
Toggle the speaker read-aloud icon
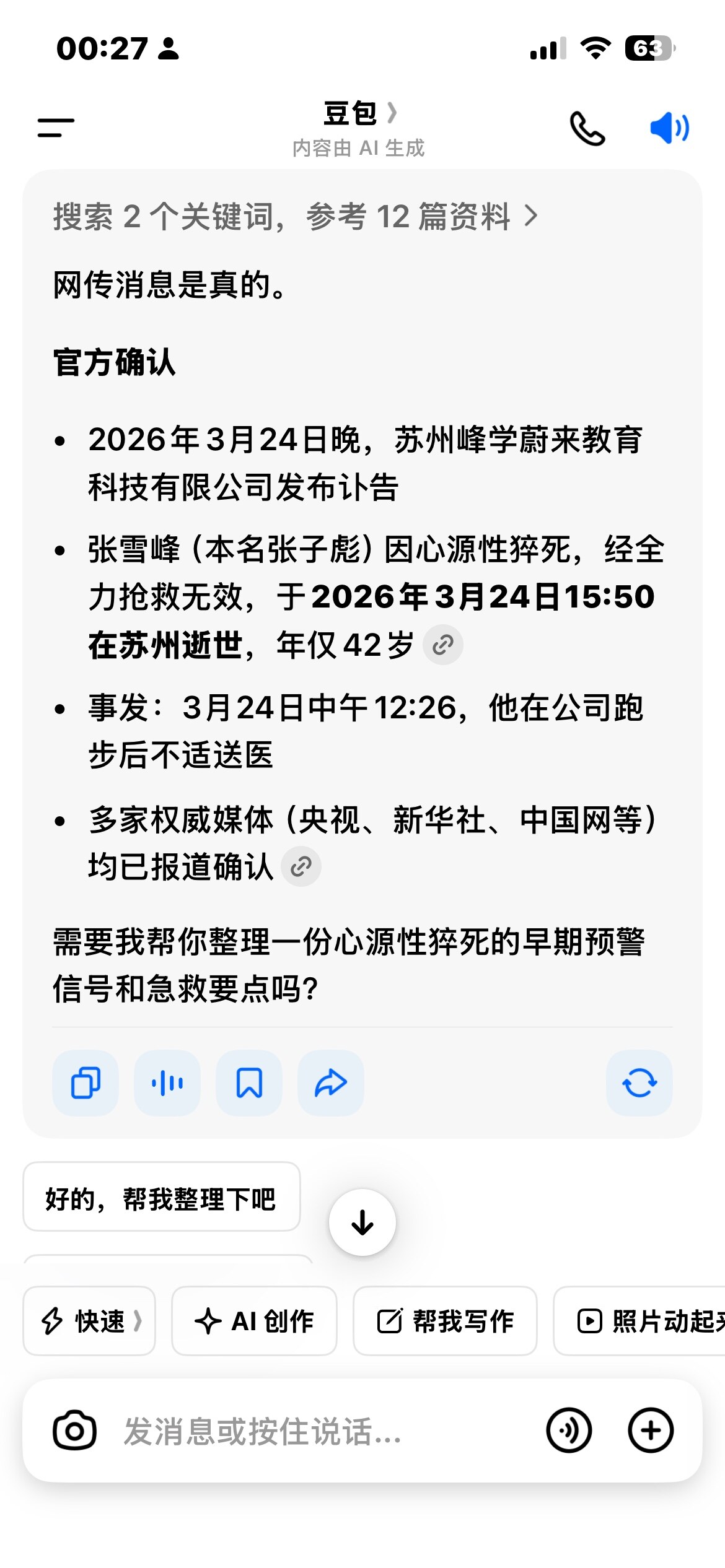tap(669, 128)
